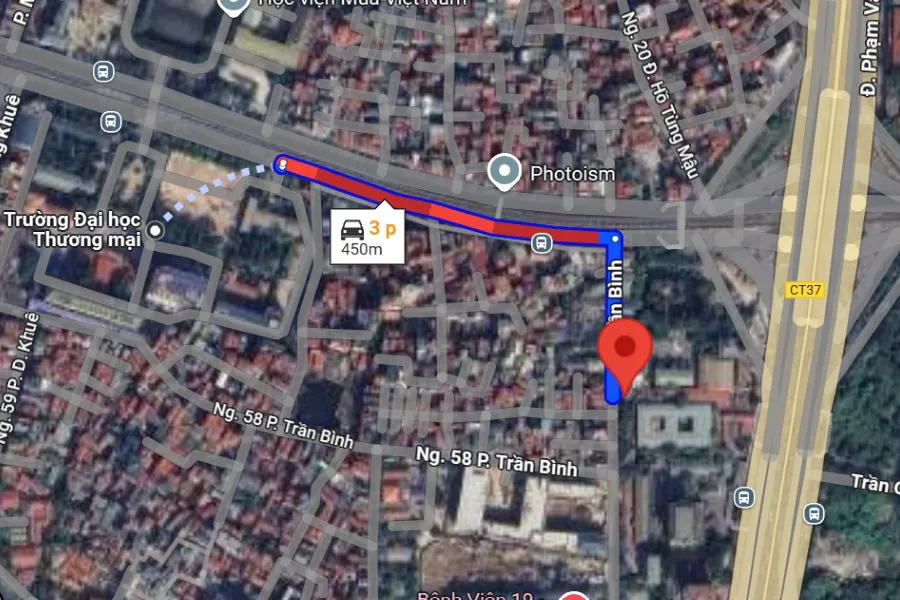Open Trường Đại học Thương mại starting point marker

[x=155, y=231]
